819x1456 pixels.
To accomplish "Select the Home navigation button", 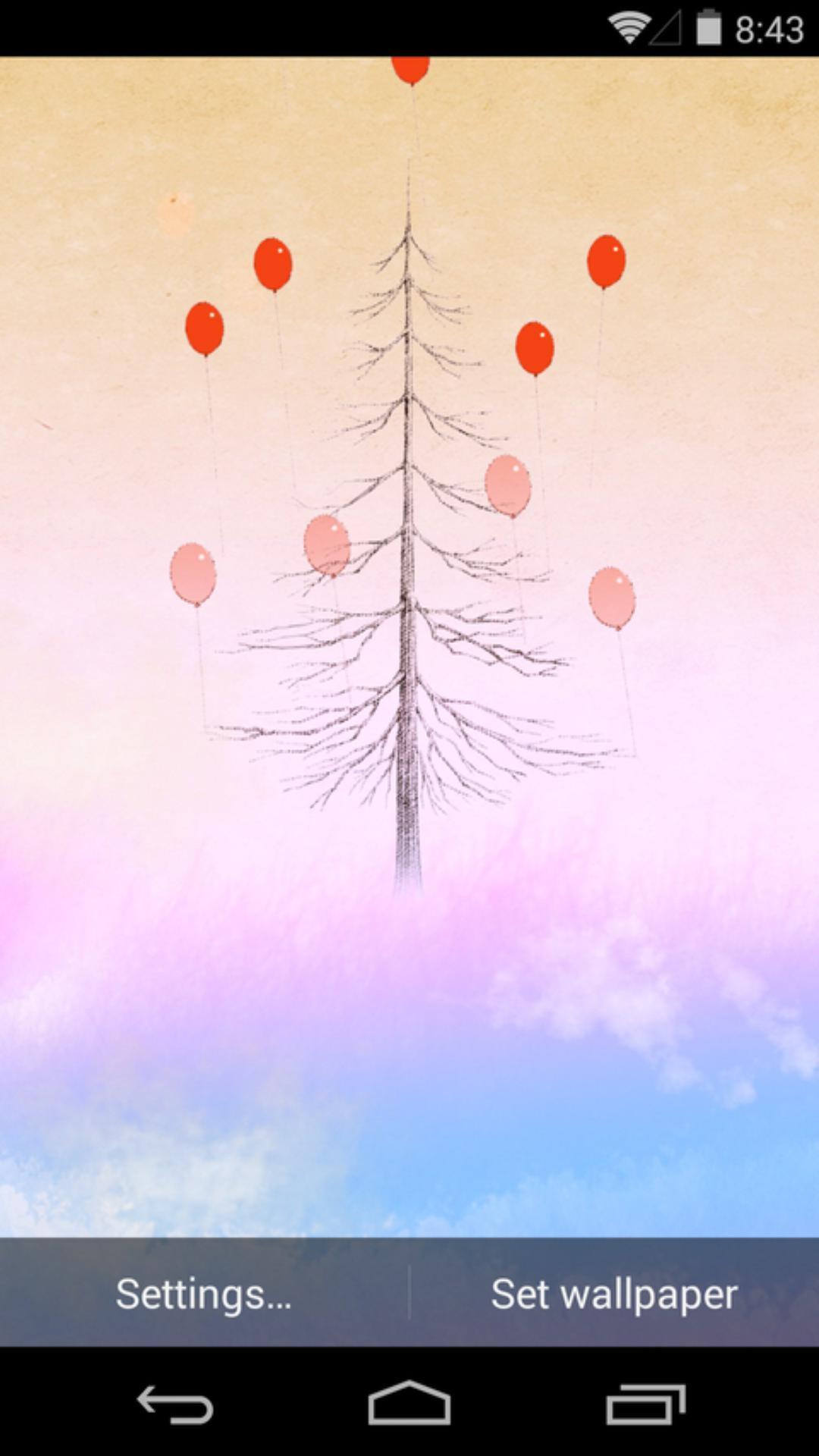I will point(409,1402).
